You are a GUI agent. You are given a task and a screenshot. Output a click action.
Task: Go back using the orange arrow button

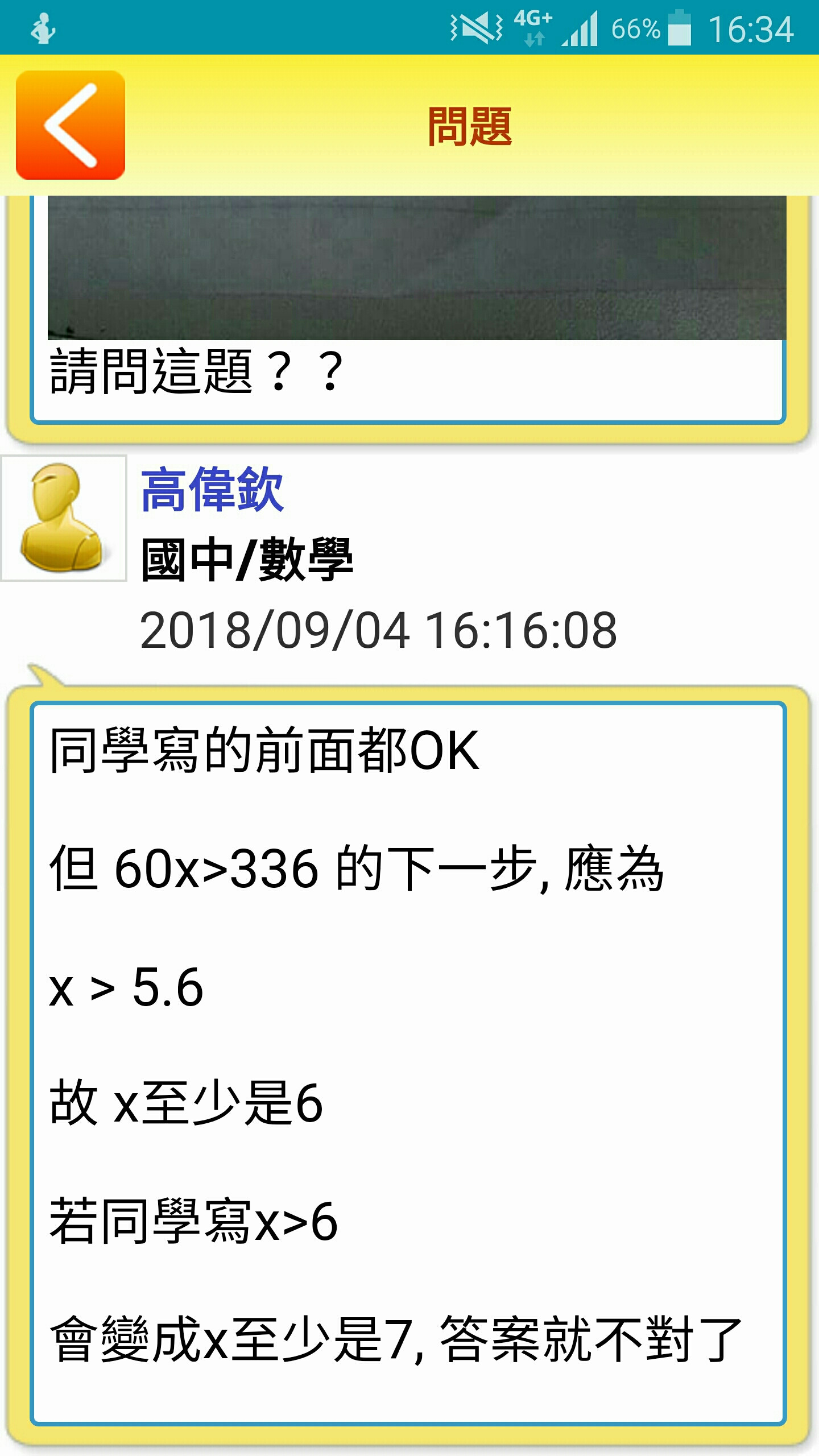point(71,125)
